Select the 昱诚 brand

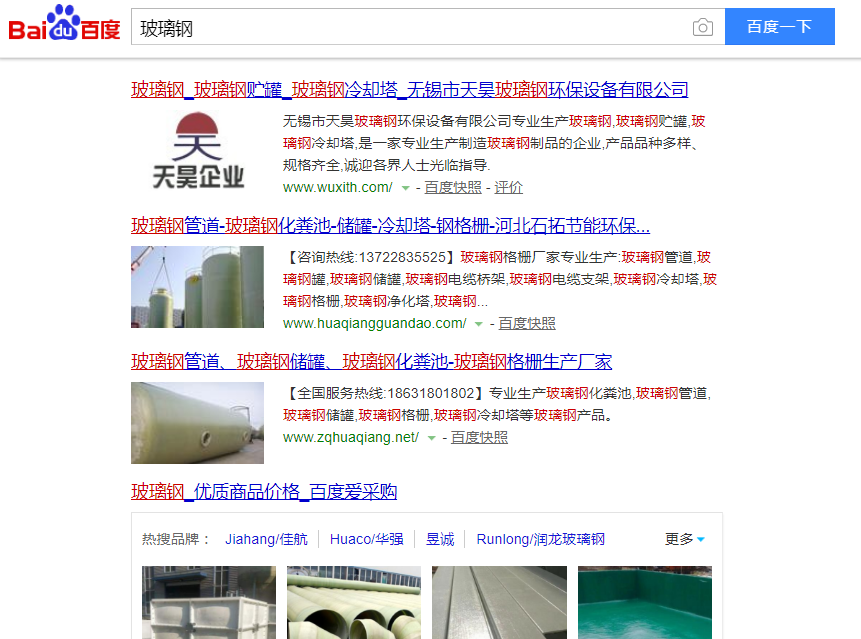[440, 539]
